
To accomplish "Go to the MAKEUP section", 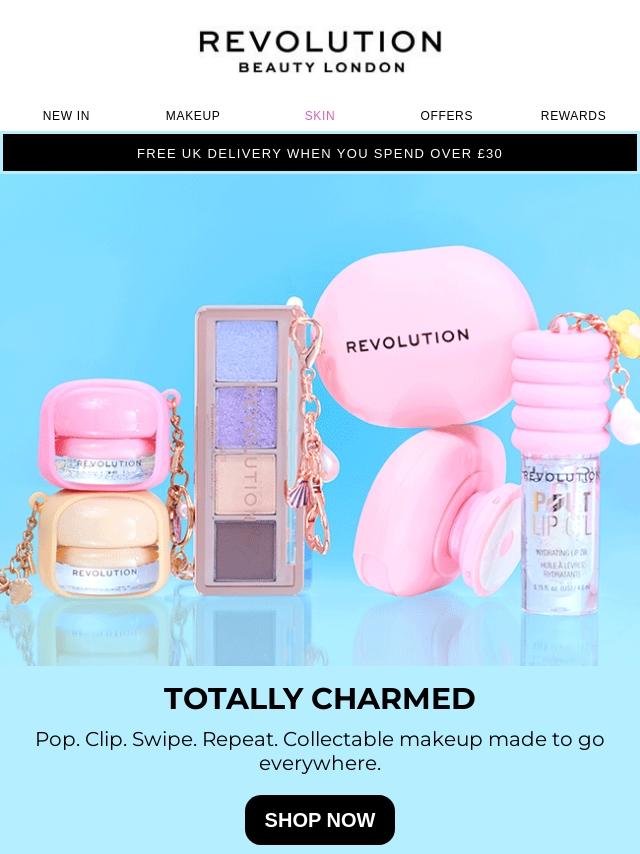I will point(193,115).
